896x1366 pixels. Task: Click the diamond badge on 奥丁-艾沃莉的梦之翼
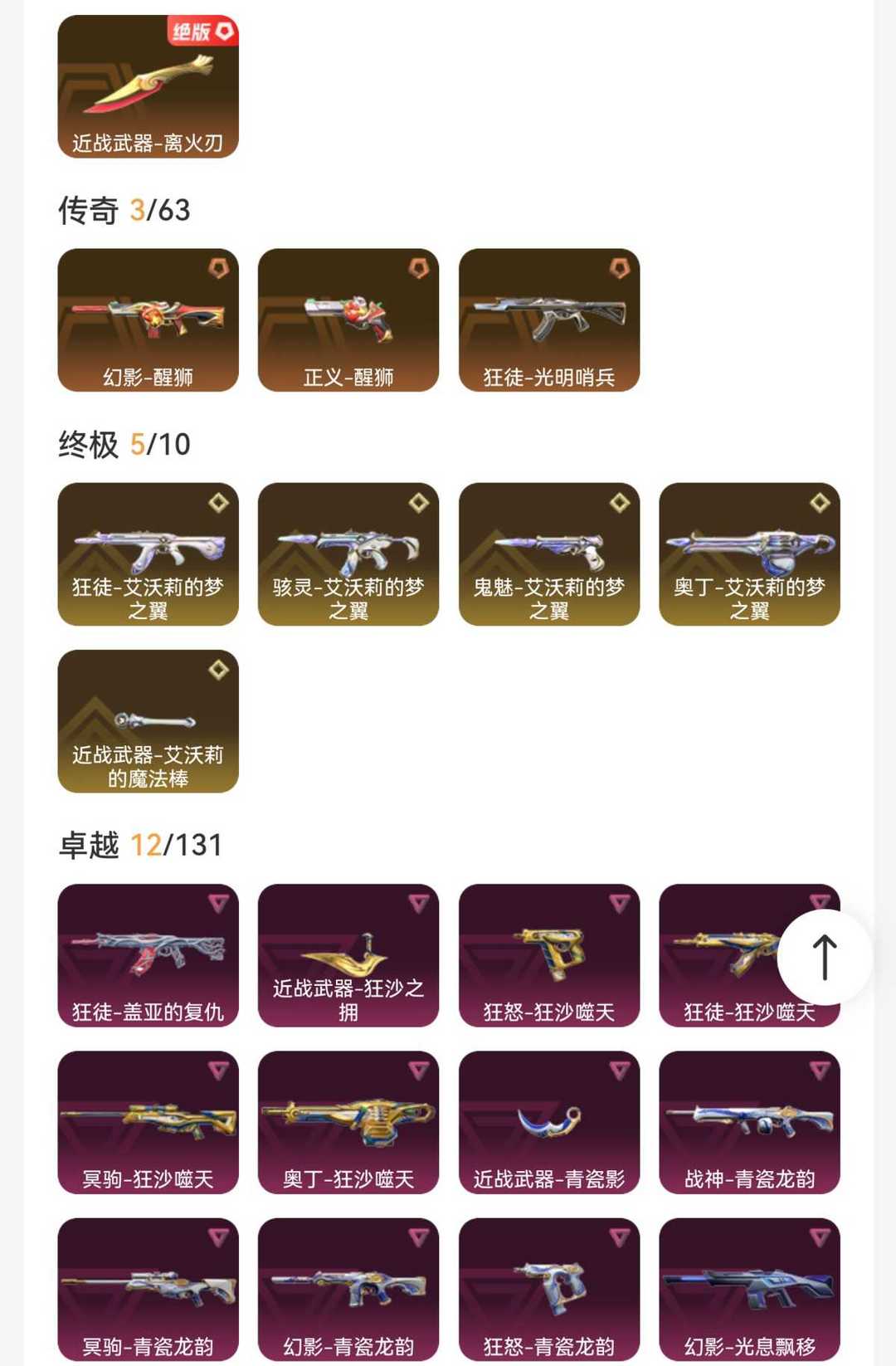819,502
